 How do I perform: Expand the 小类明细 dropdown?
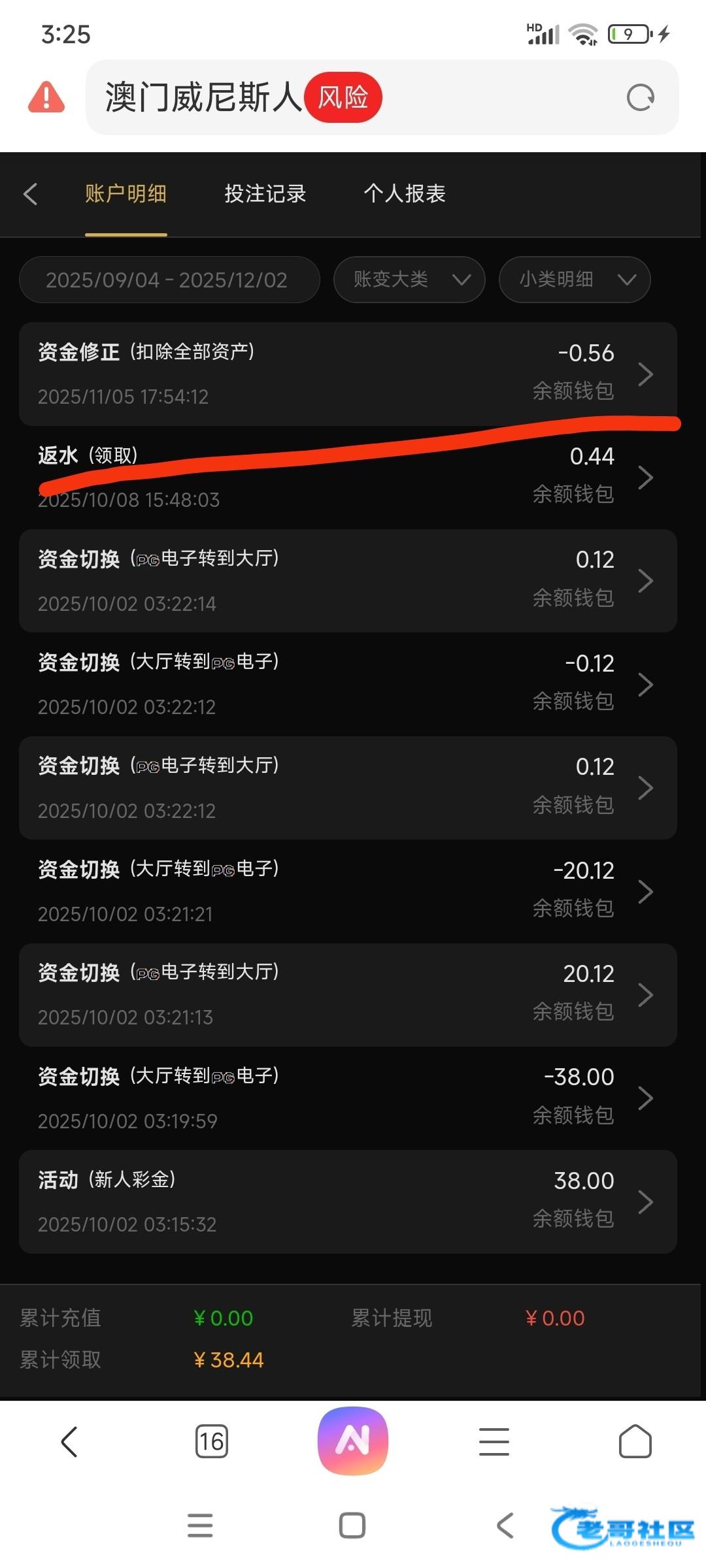[575, 280]
